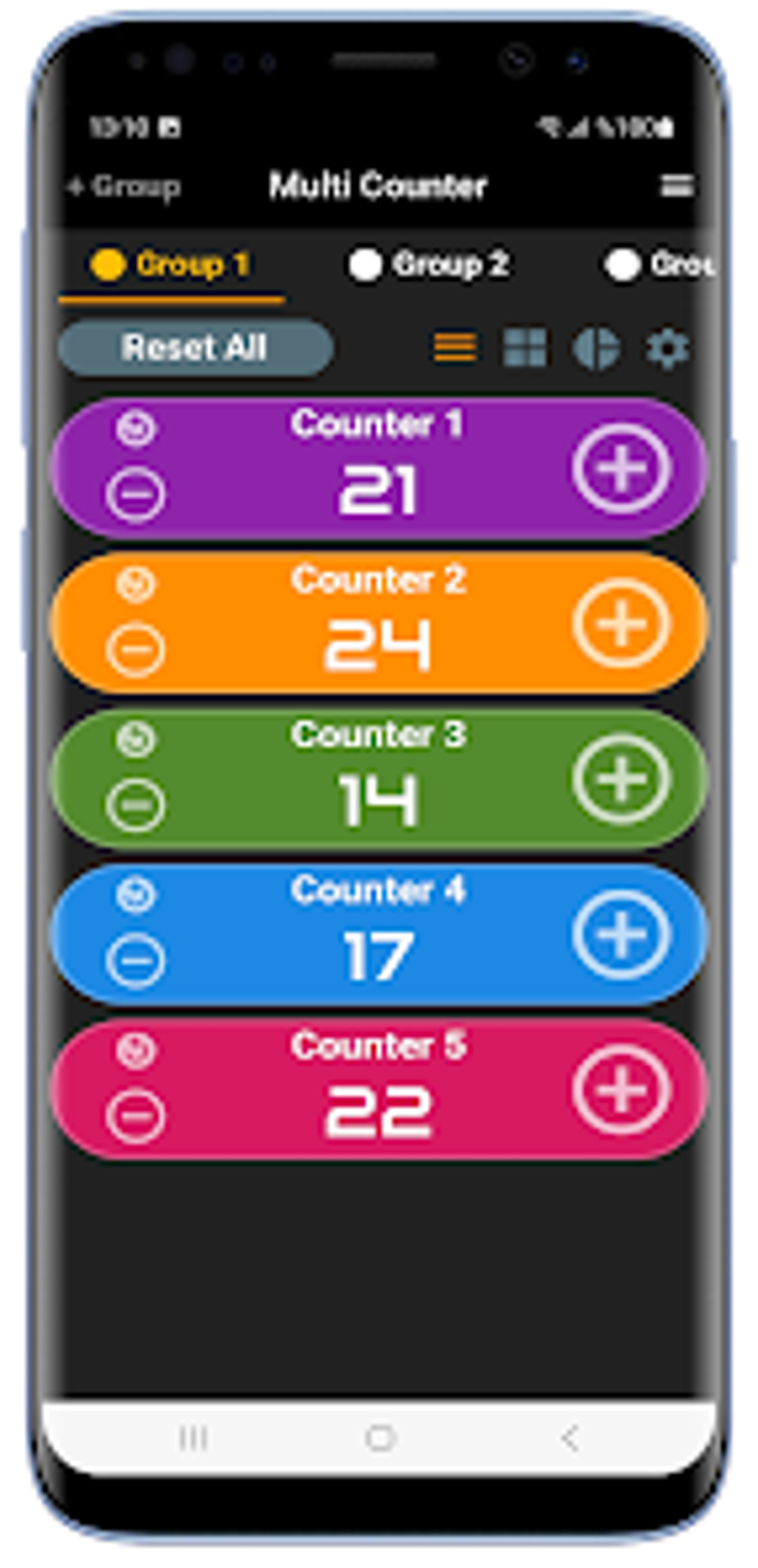
Task: Subtract one from Counter 5
Action: click(135, 1115)
